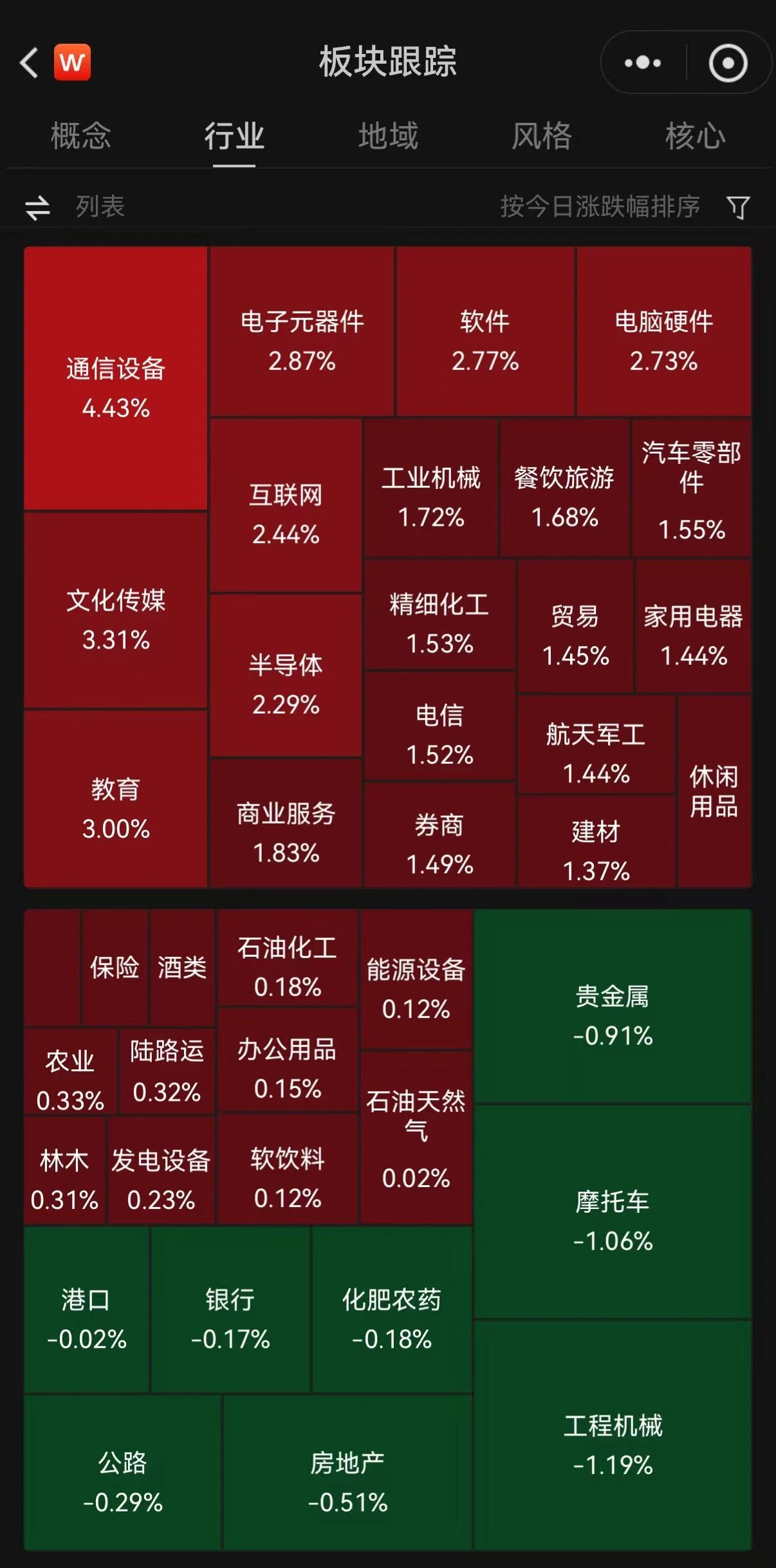Open the 房地产 sector tile
Screen dimensions: 776x1568
pyautogui.click(x=347, y=1472)
